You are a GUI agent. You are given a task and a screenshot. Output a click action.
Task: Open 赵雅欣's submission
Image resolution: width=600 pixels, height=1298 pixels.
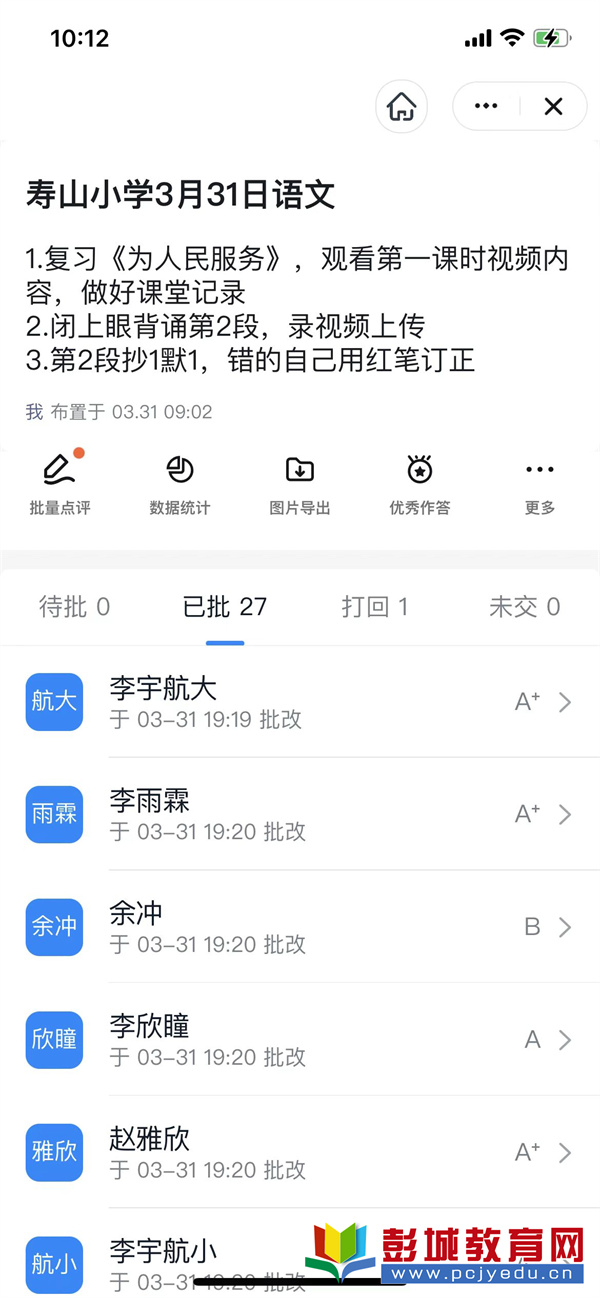tap(300, 1152)
